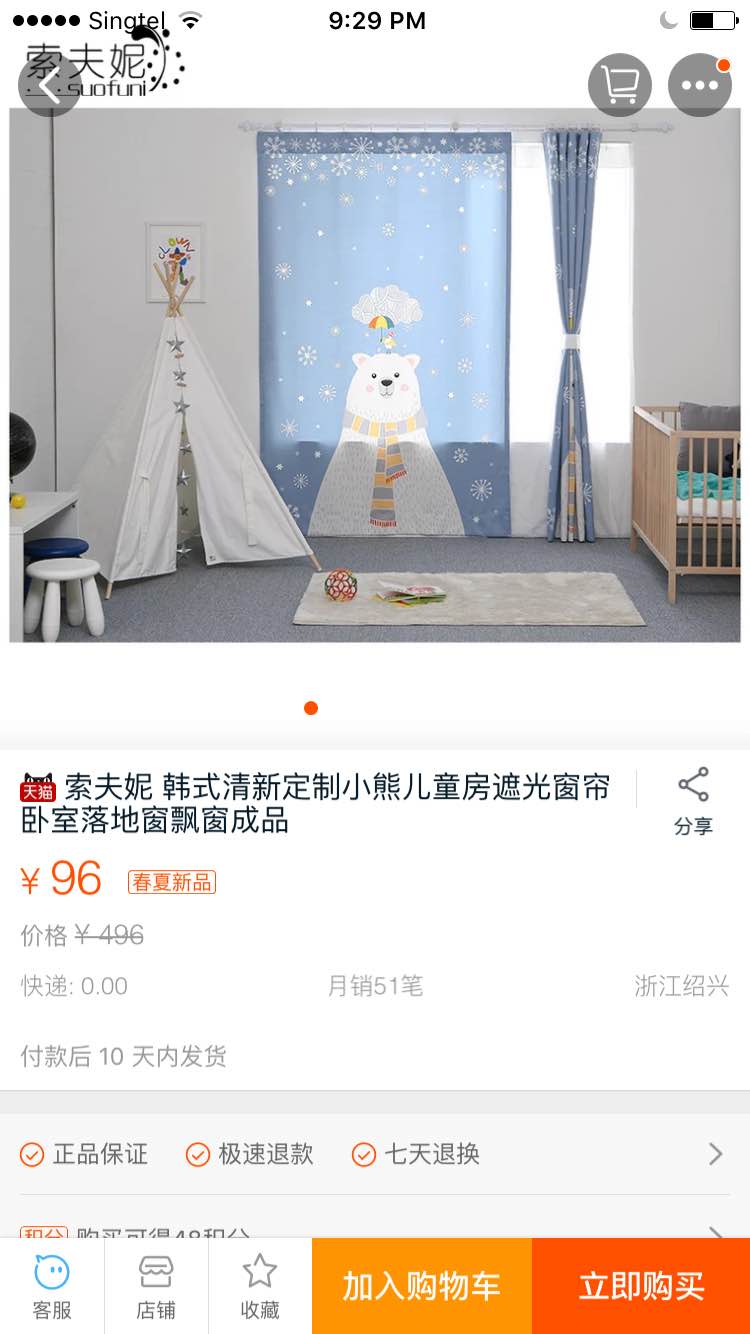Open the curtain product image
The width and height of the screenshot is (750, 1334).
click(375, 375)
